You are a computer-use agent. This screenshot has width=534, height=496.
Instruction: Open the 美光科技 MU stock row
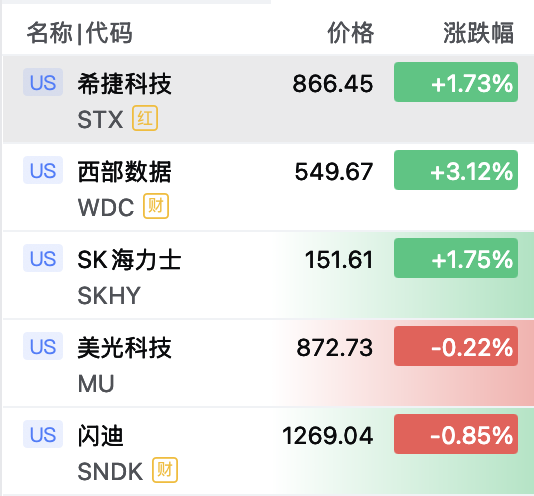click(x=268, y=363)
